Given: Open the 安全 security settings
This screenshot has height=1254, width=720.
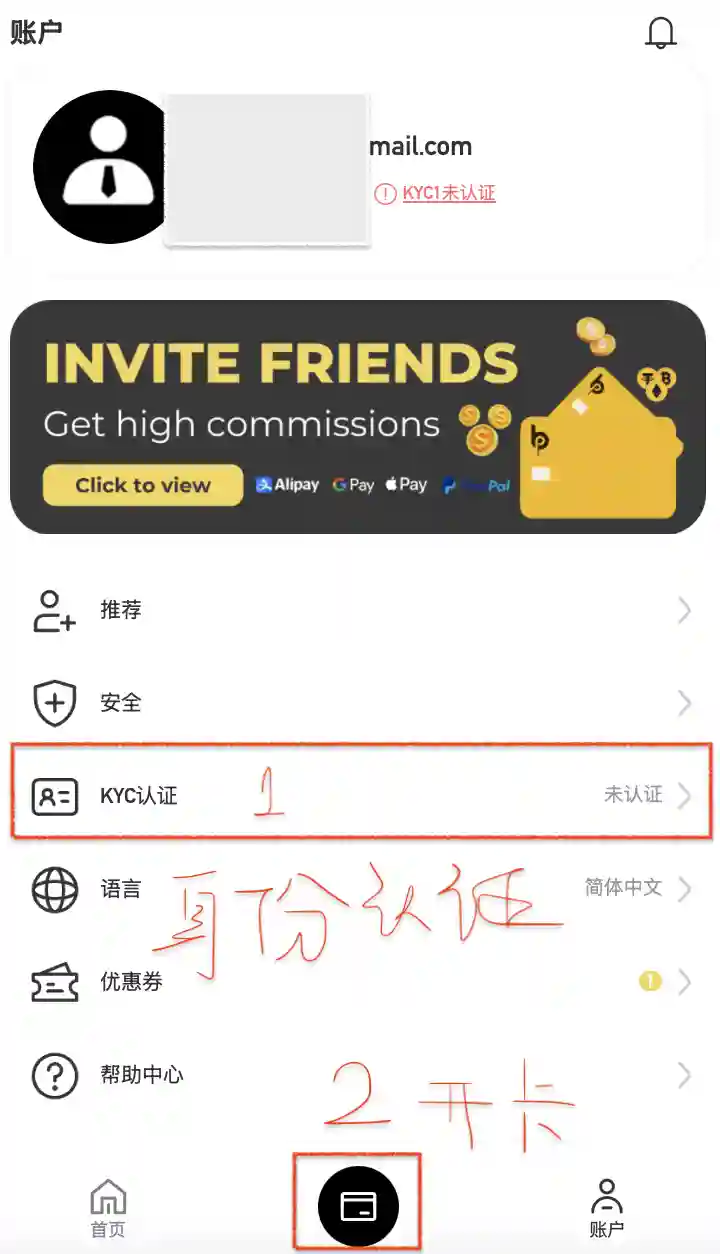Looking at the screenshot, I should click(360, 703).
